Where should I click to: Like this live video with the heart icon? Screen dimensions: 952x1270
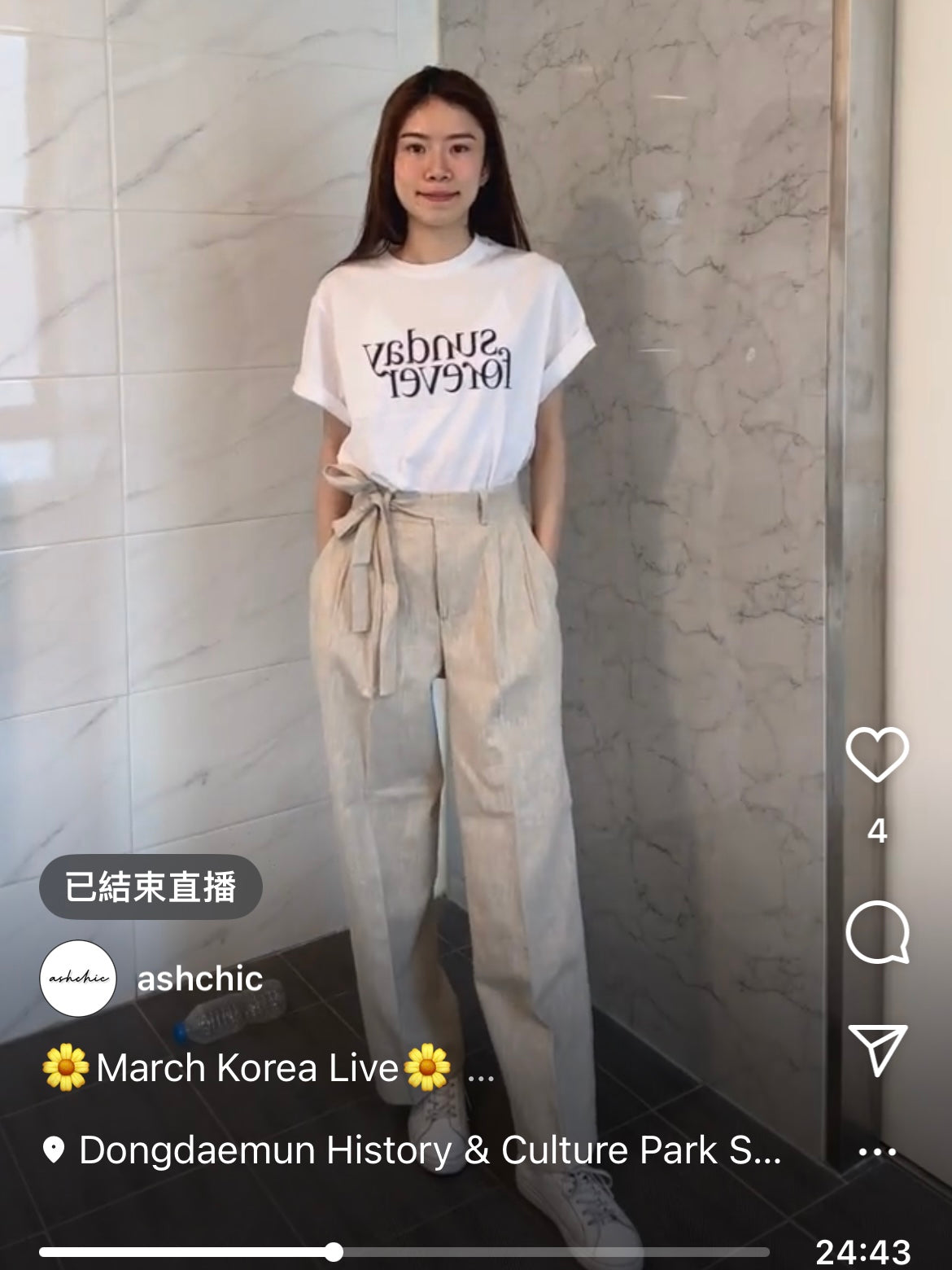pos(877,755)
